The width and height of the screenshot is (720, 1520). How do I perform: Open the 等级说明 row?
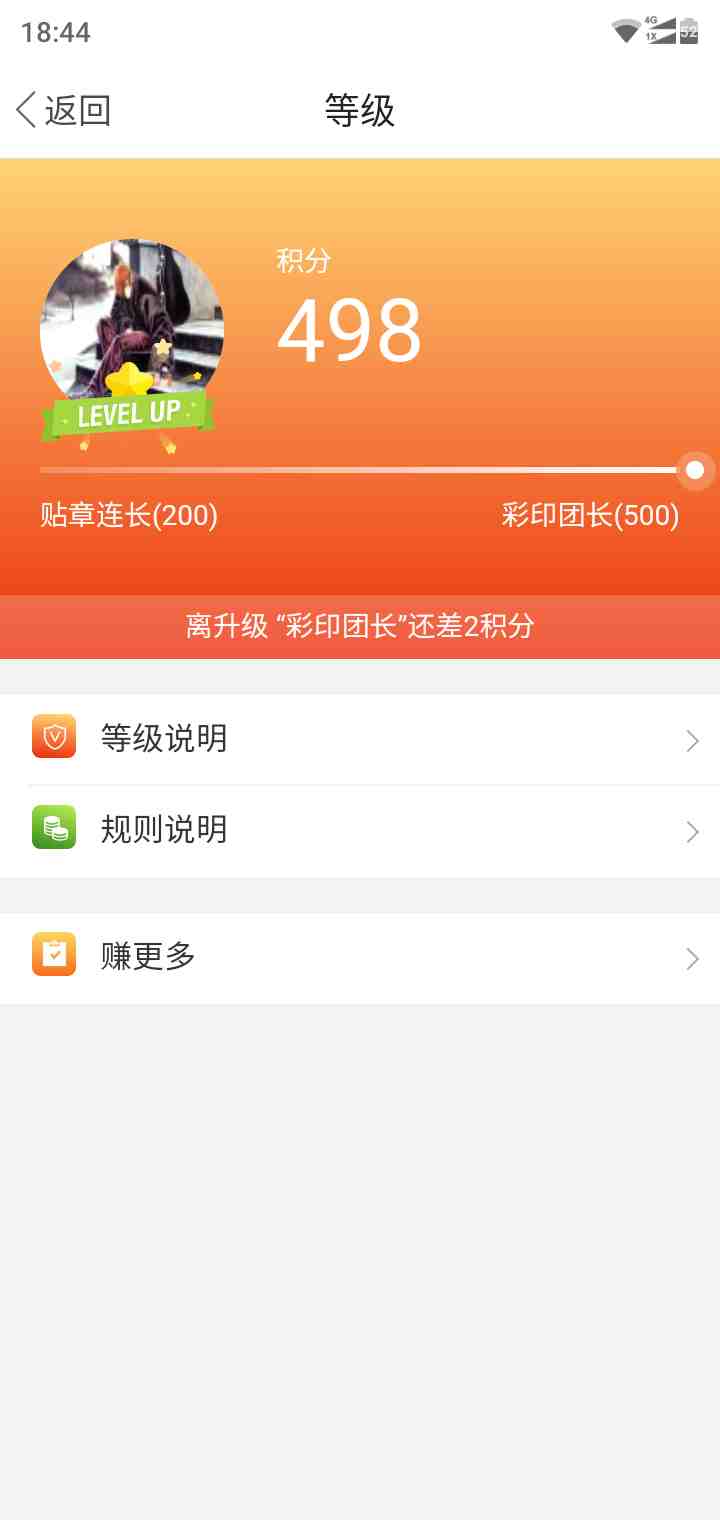point(360,739)
